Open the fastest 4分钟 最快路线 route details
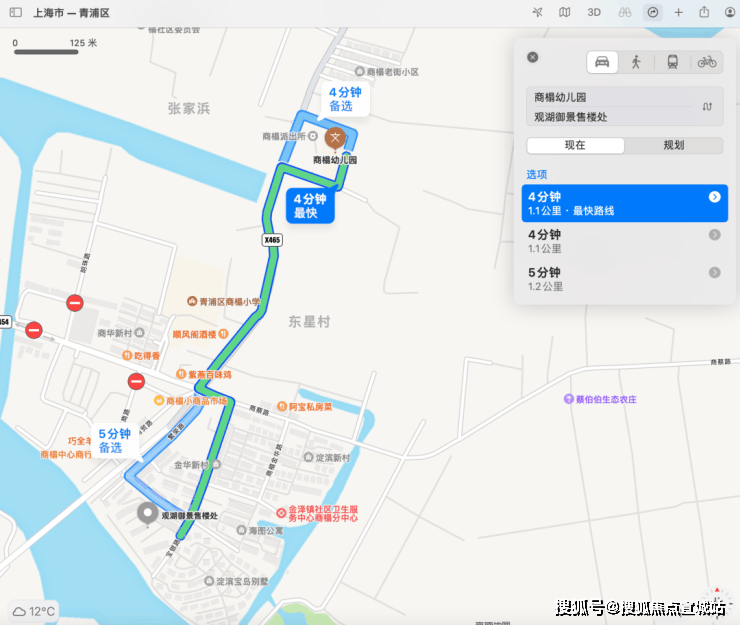The height and width of the screenshot is (625, 740). coord(714,197)
